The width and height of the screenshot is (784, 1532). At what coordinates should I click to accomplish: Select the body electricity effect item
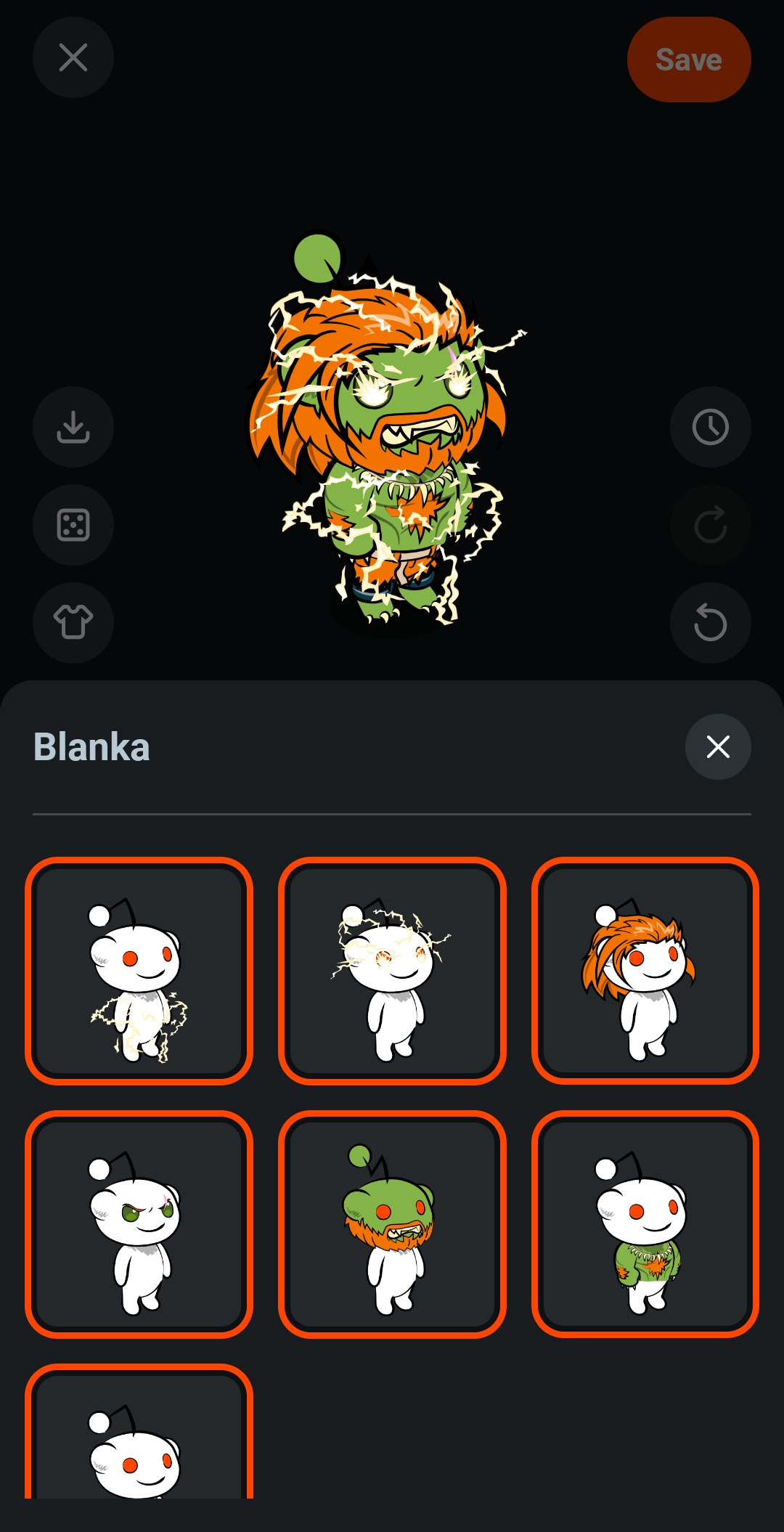pyautogui.click(x=139, y=971)
